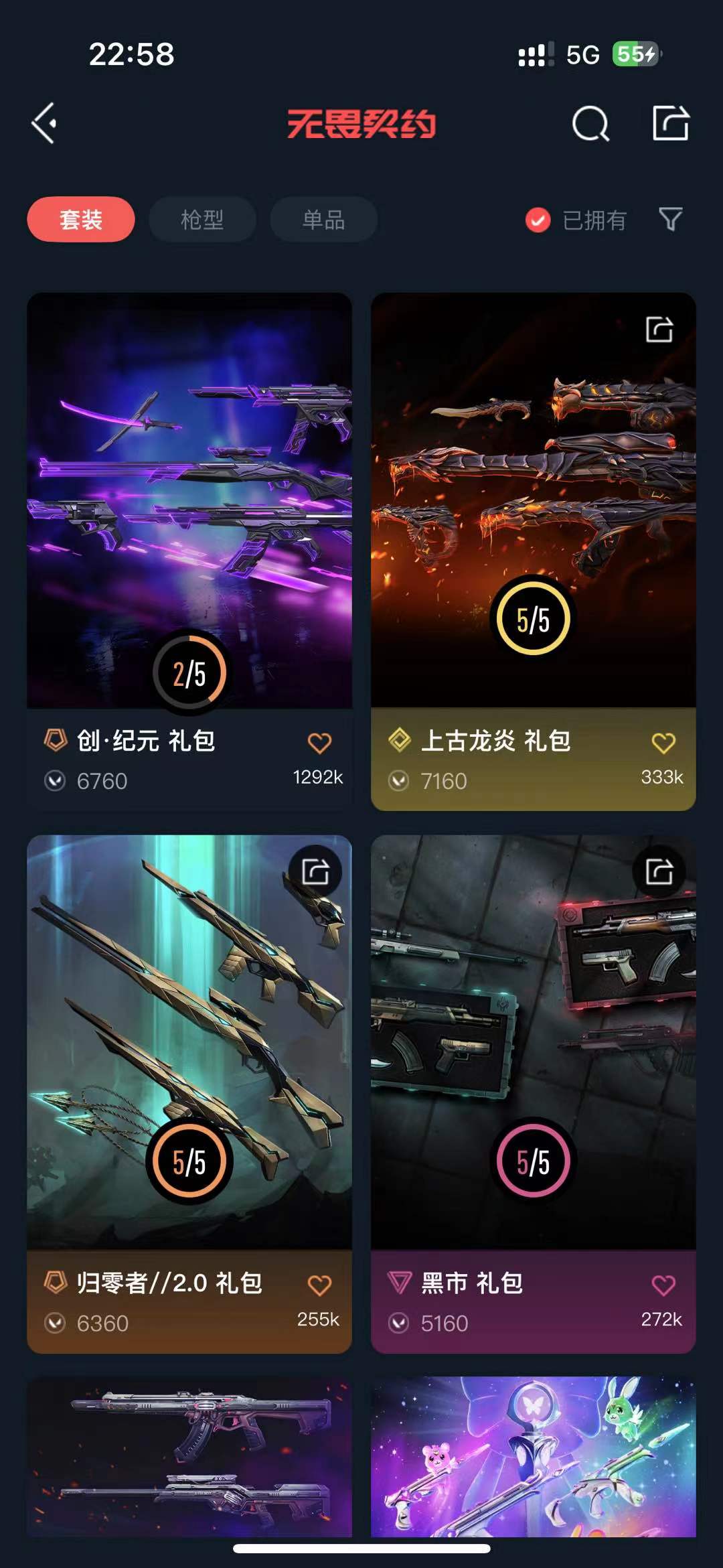The width and height of the screenshot is (723, 1568).
Task: Switch to the 单品 tab
Action: click(323, 220)
